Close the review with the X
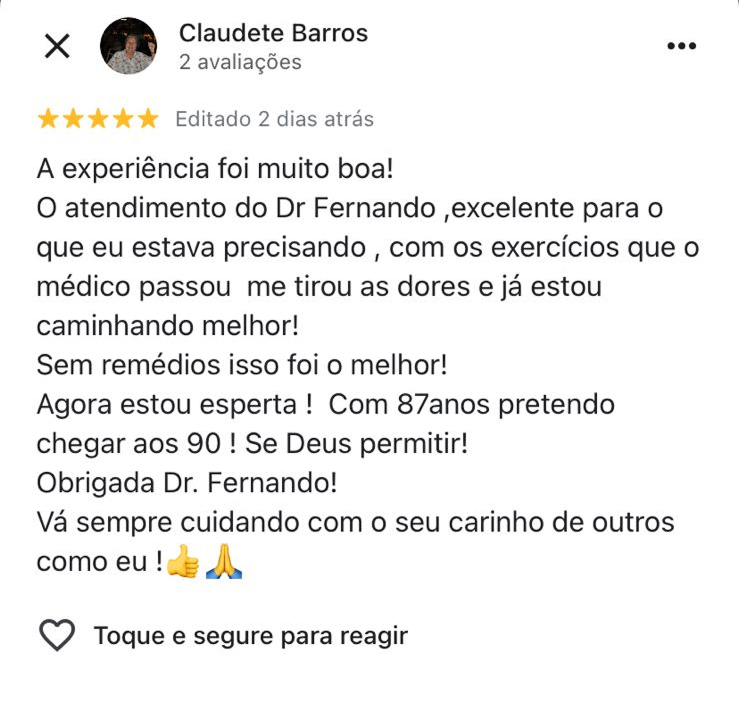739x703 pixels. pos(58,46)
